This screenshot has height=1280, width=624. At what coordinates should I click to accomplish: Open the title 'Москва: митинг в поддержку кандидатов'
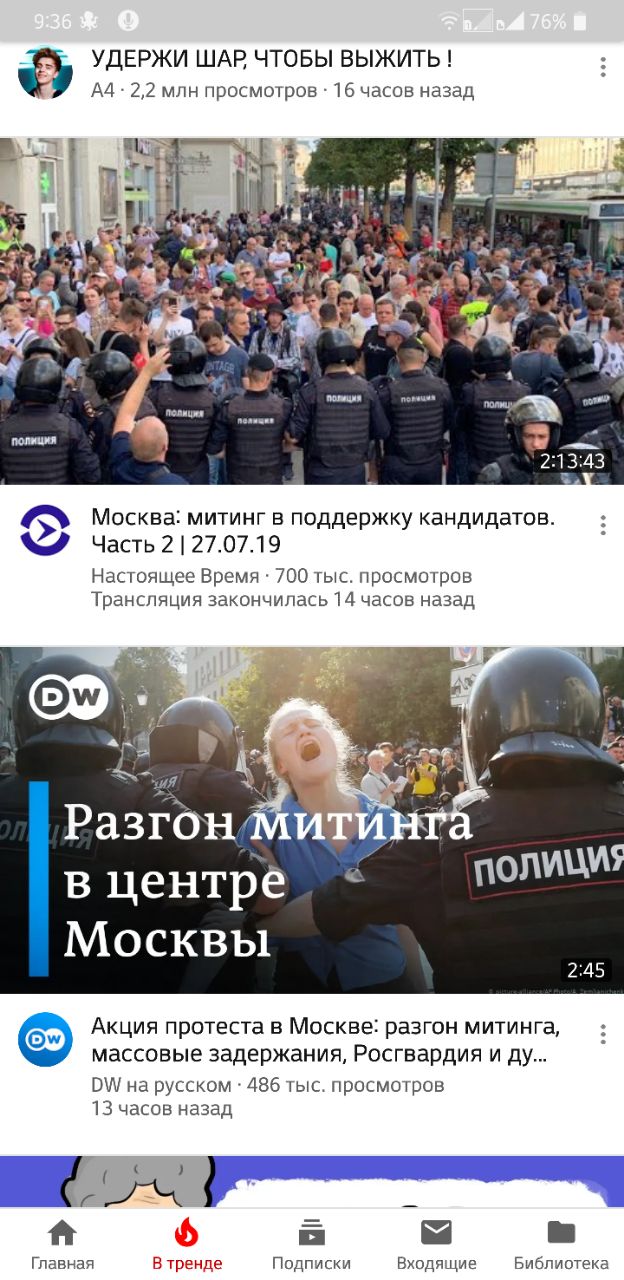[x=322, y=531]
